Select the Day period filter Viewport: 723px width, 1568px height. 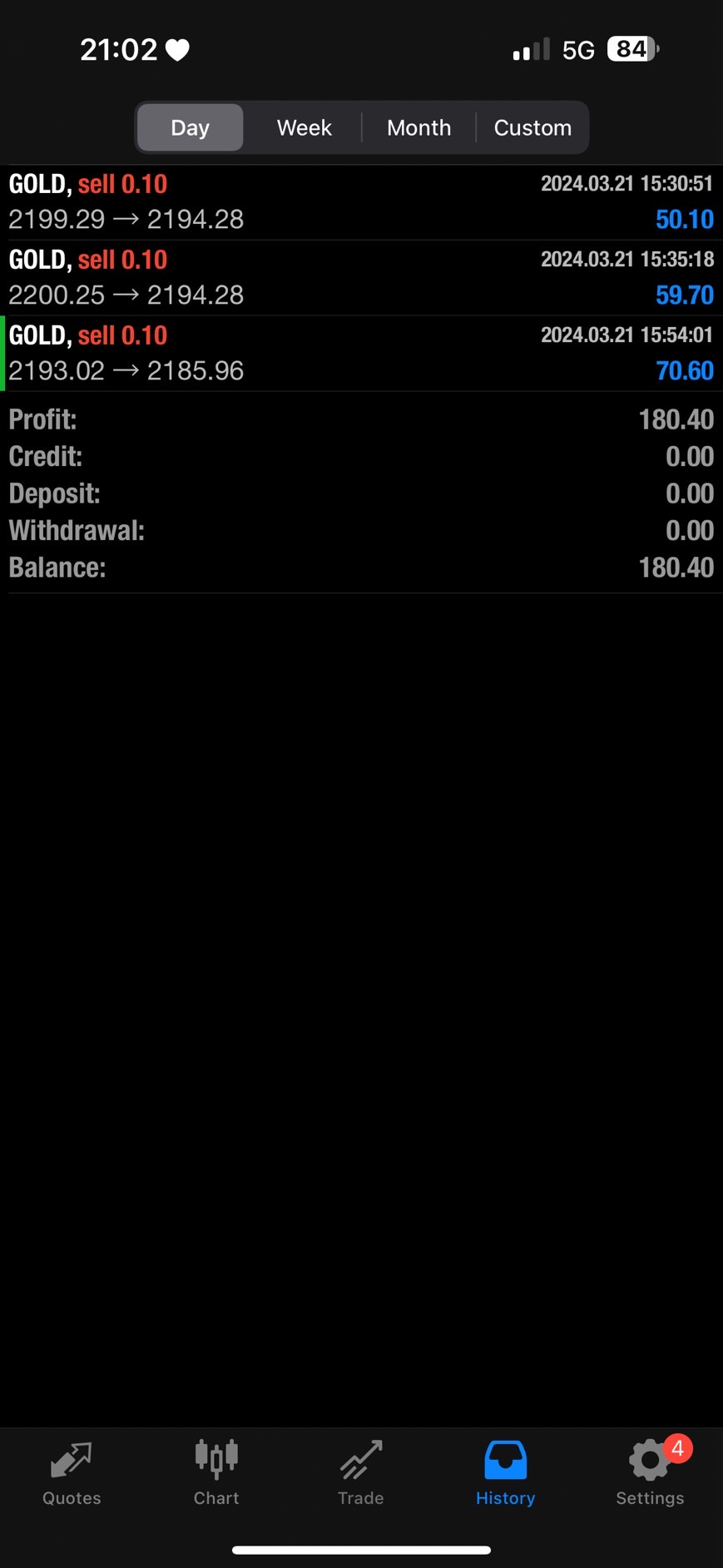click(190, 127)
